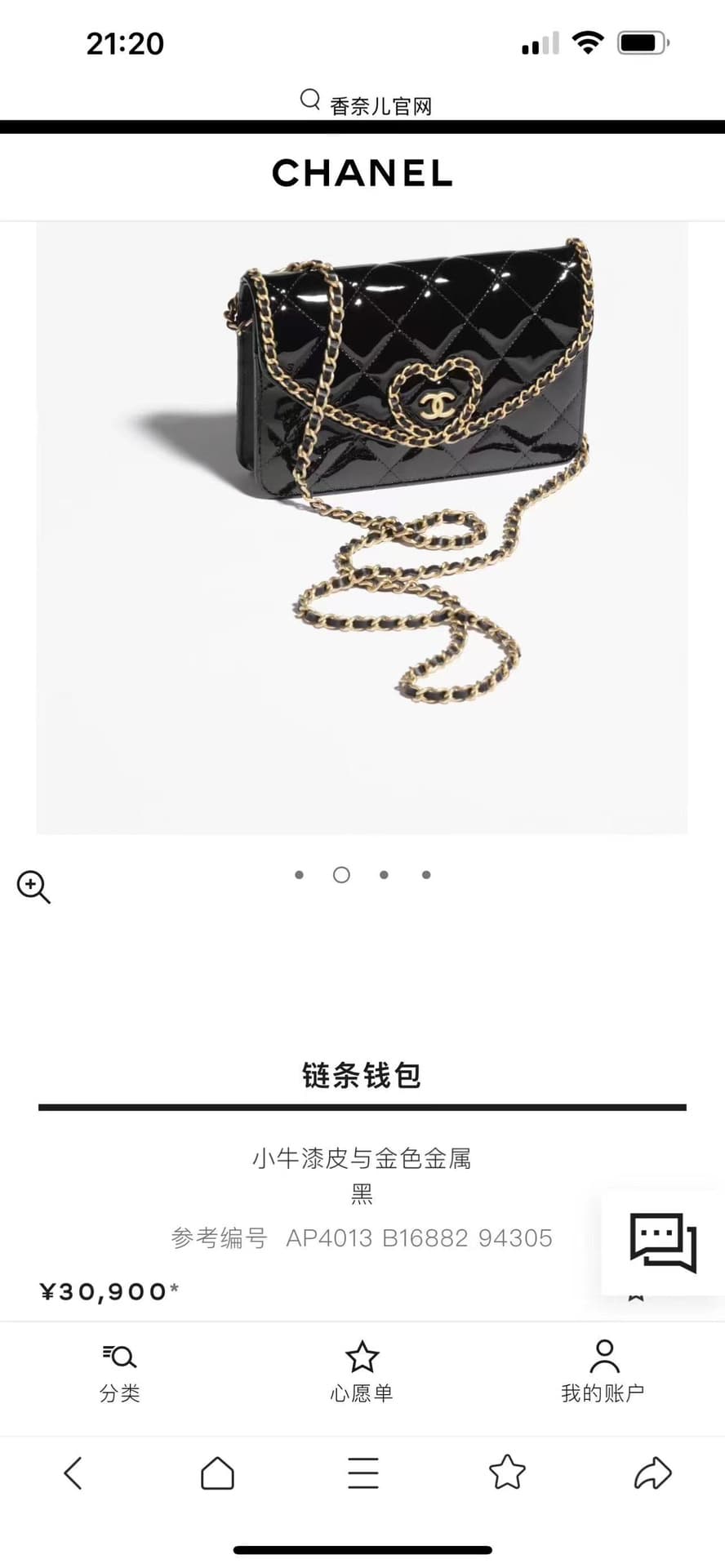Jump to third image indicator dot
The height and width of the screenshot is (1568, 725).
[x=384, y=875]
